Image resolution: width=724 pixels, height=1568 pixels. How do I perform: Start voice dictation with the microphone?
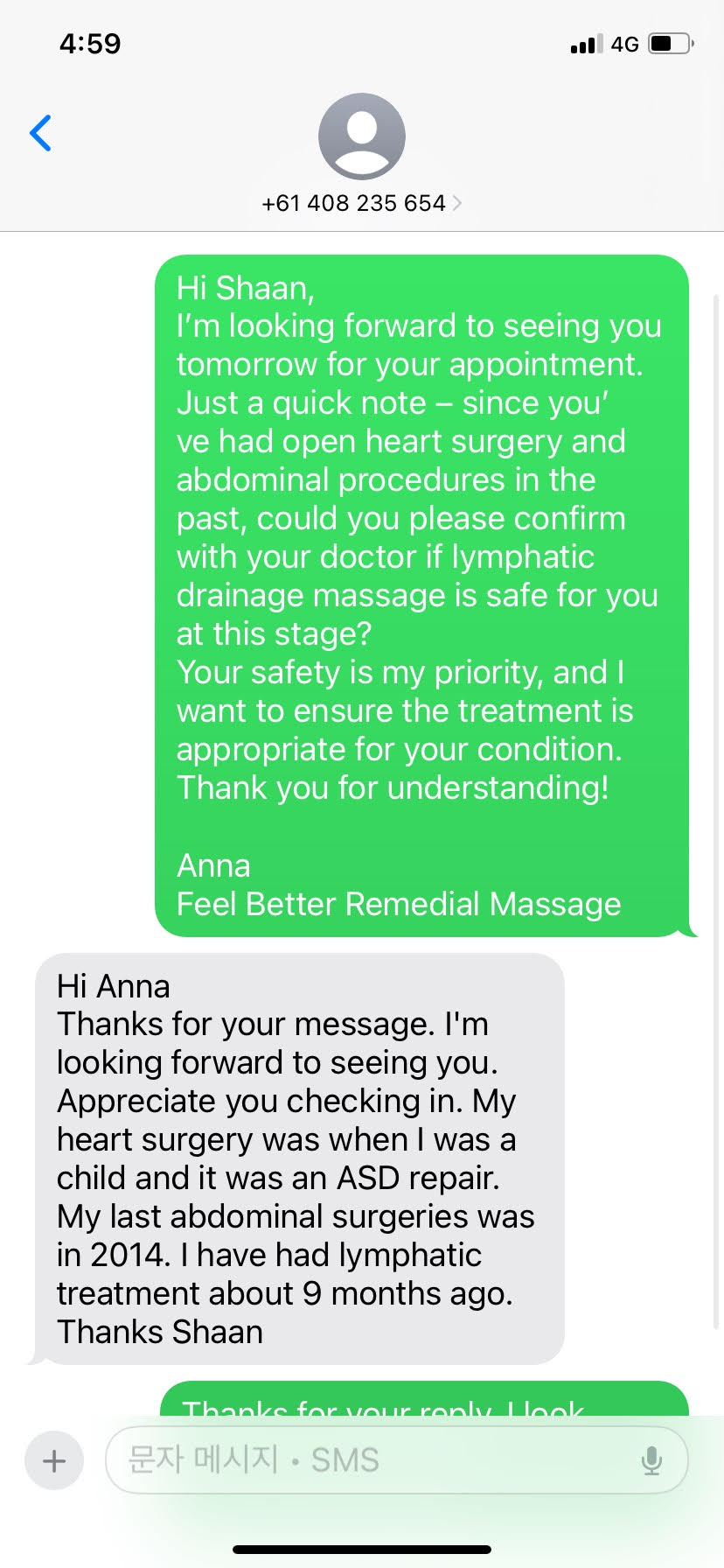pos(651,1460)
